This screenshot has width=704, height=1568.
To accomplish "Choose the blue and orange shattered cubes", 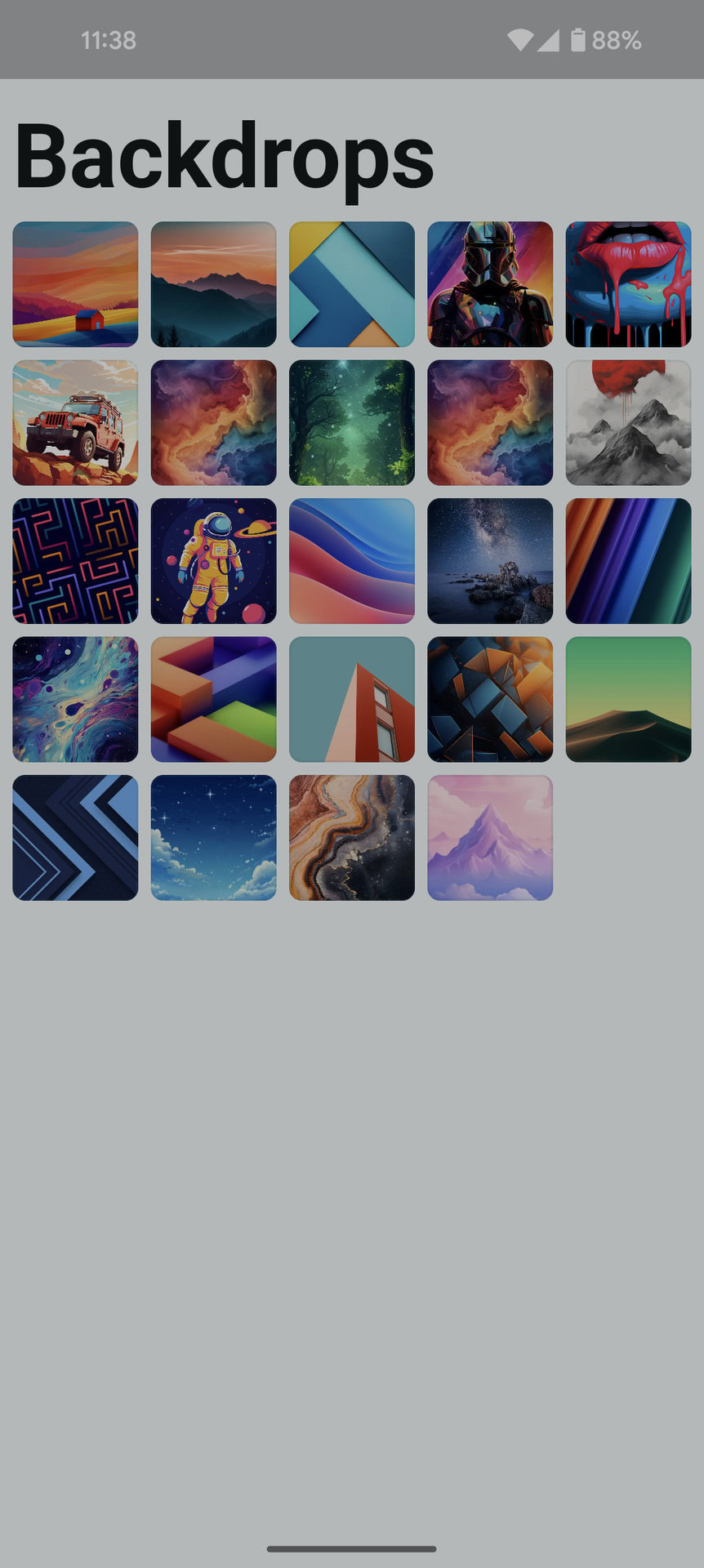I will pyautogui.click(x=490, y=699).
